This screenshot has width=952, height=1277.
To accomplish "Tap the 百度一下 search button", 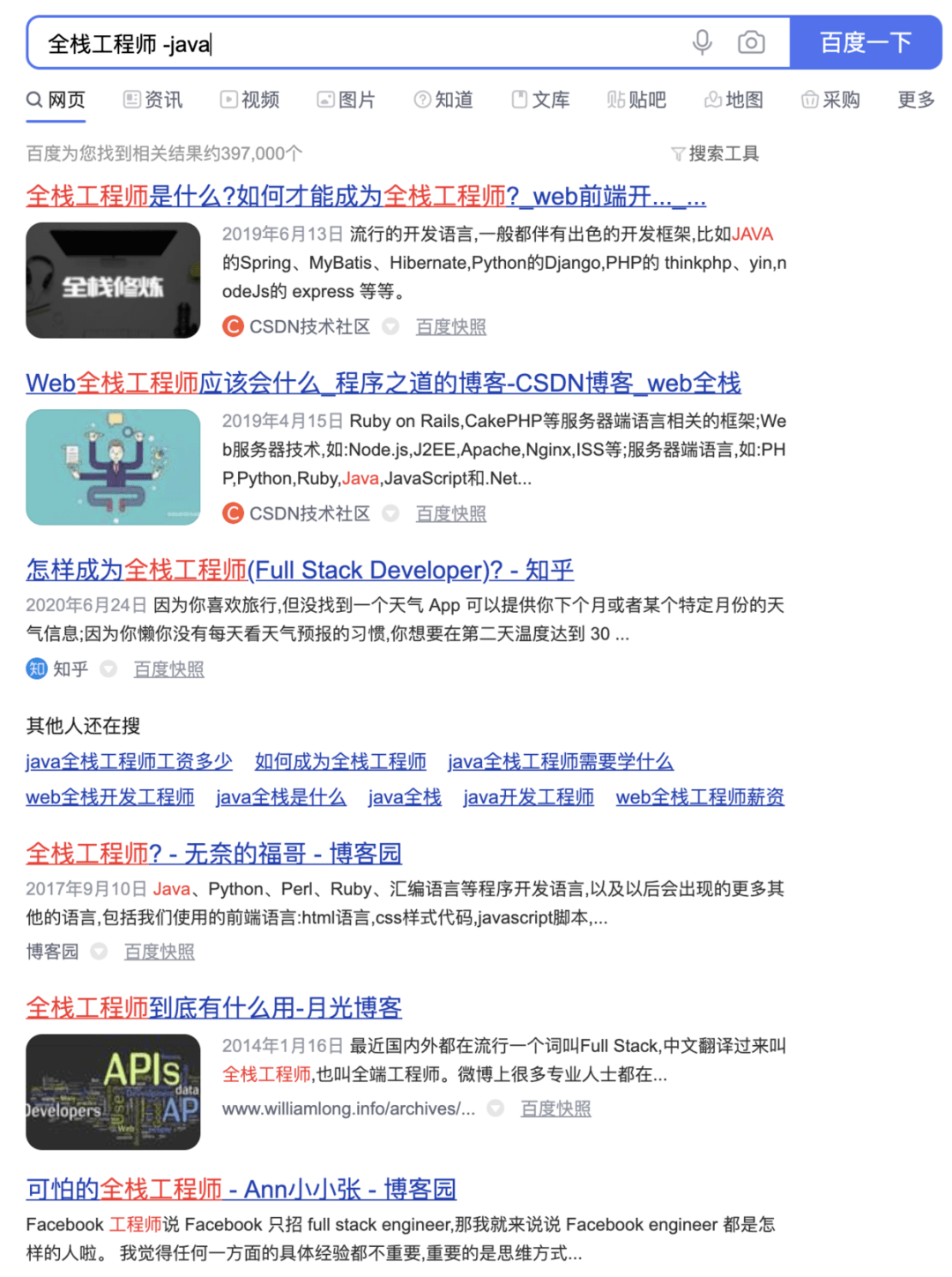I will pyautogui.click(x=865, y=42).
